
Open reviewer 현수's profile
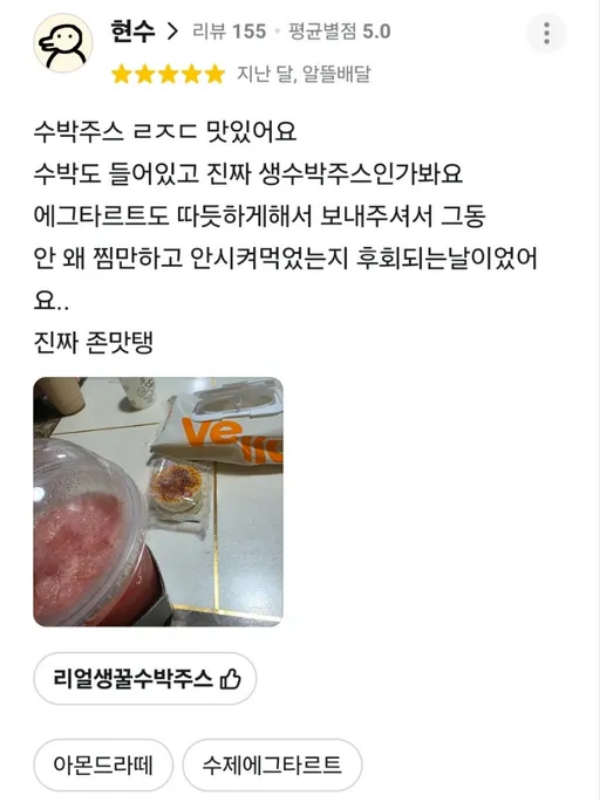(144, 31)
